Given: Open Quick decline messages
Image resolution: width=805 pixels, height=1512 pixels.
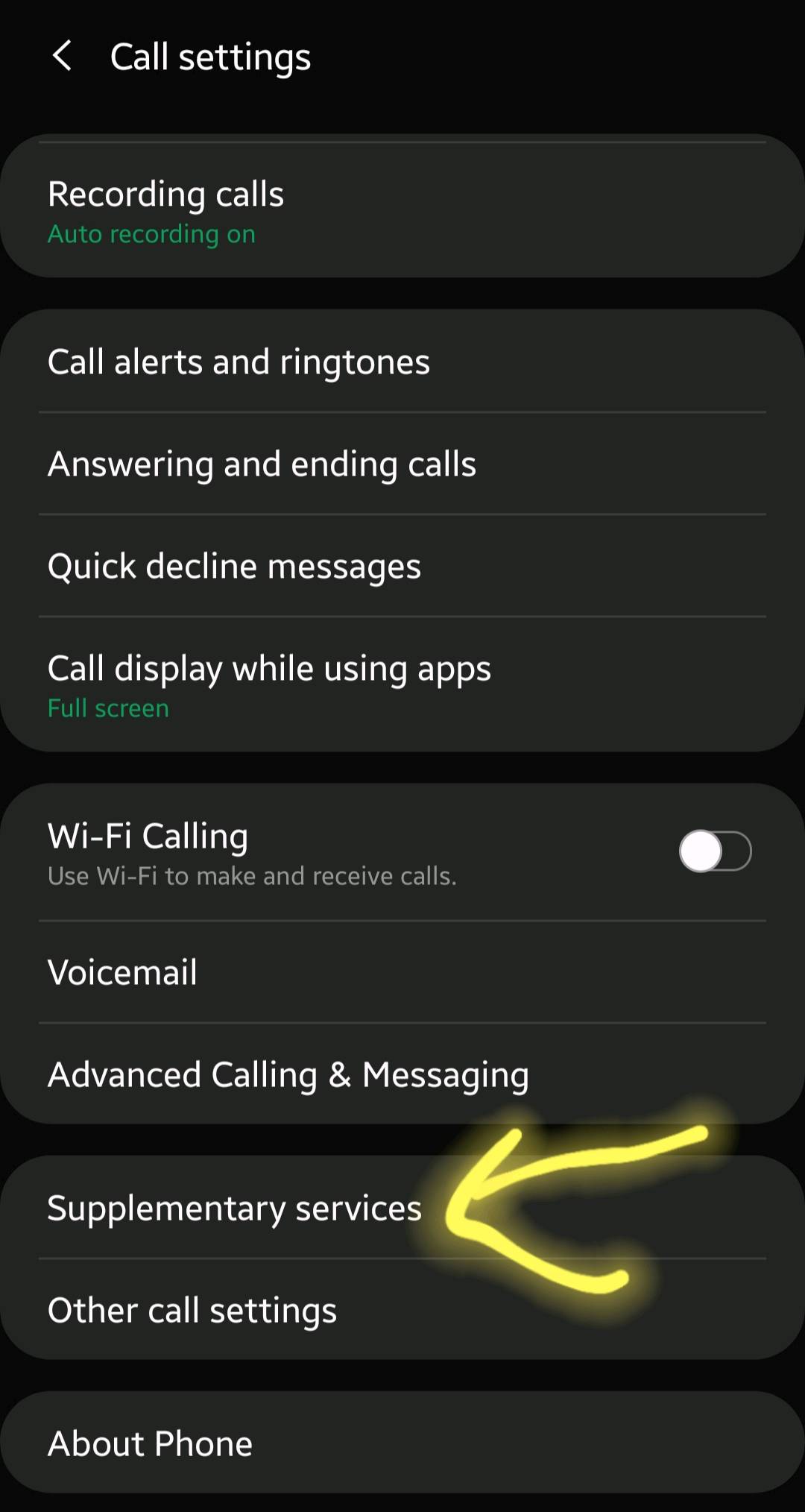Looking at the screenshot, I should click(402, 565).
